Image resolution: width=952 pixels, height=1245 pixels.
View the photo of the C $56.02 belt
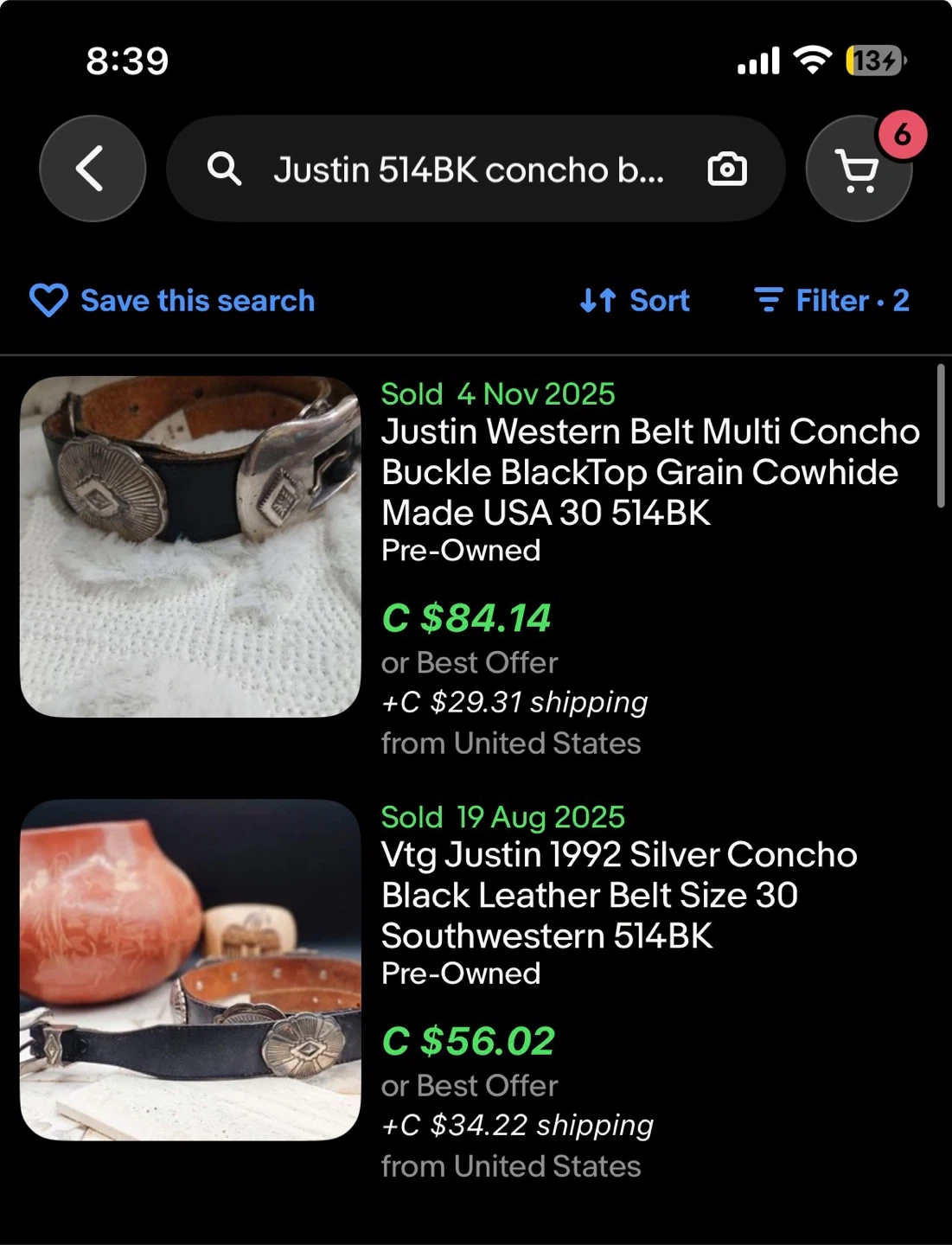[x=190, y=970]
